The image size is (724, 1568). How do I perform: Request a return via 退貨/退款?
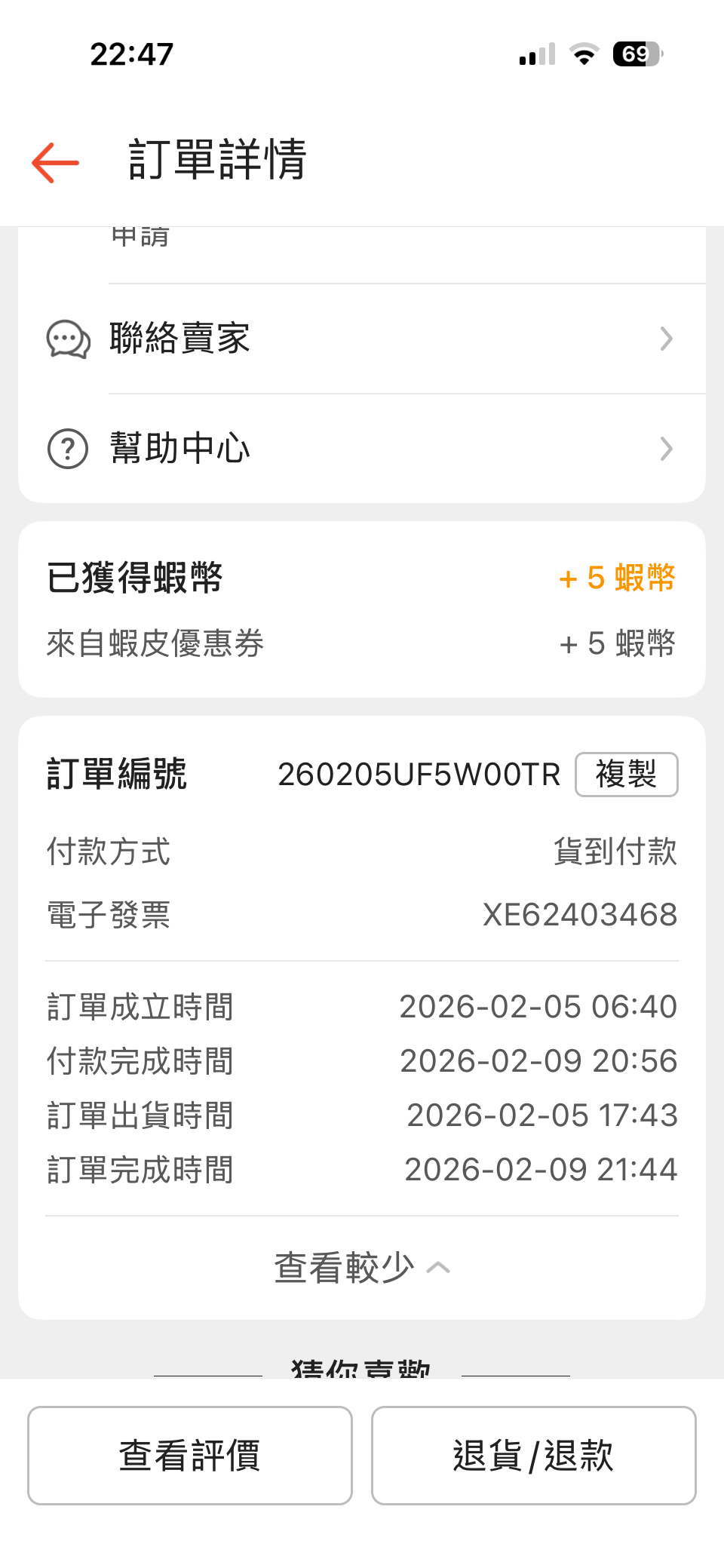[x=533, y=1456]
